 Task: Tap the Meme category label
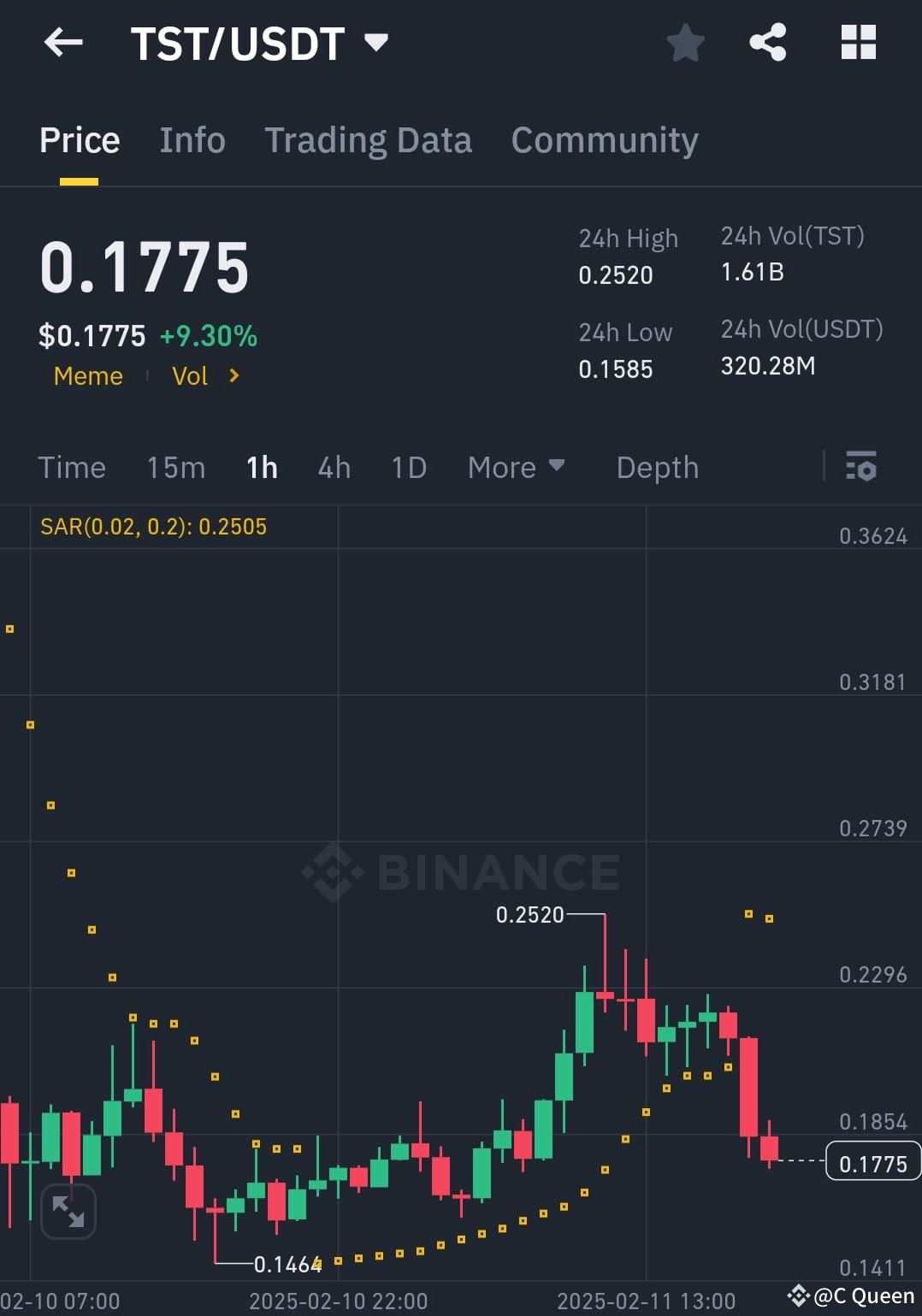(x=88, y=375)
